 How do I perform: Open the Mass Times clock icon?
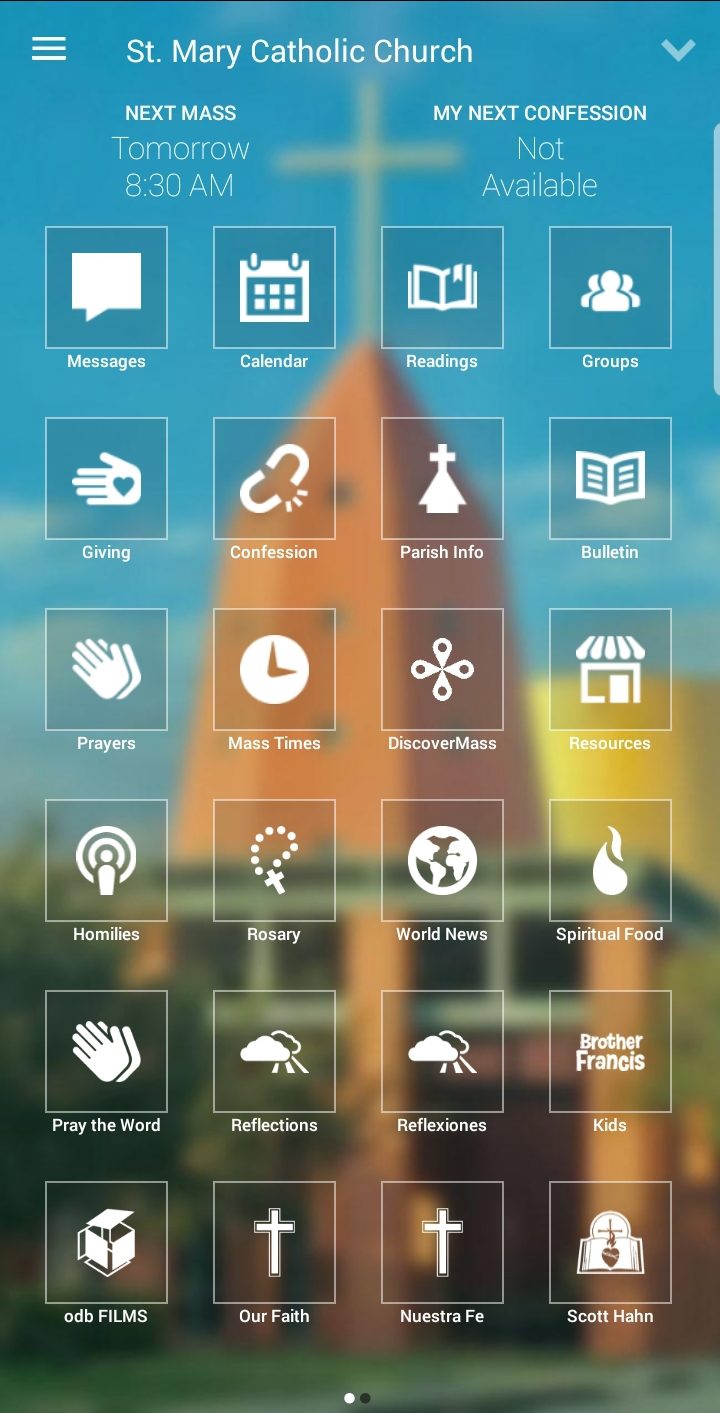pyautogui.click(x=274, y=669)
